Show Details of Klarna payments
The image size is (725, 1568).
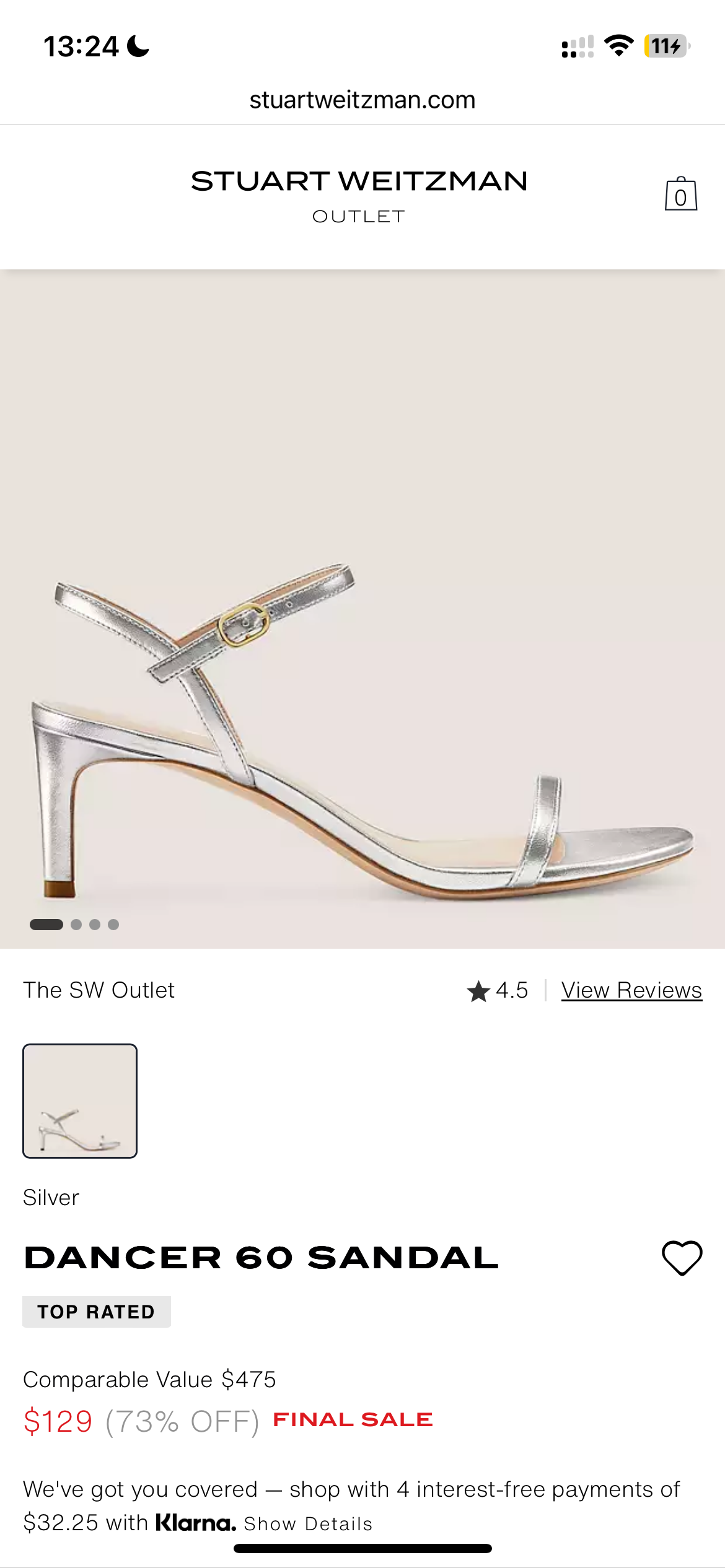coord(308,1524)
